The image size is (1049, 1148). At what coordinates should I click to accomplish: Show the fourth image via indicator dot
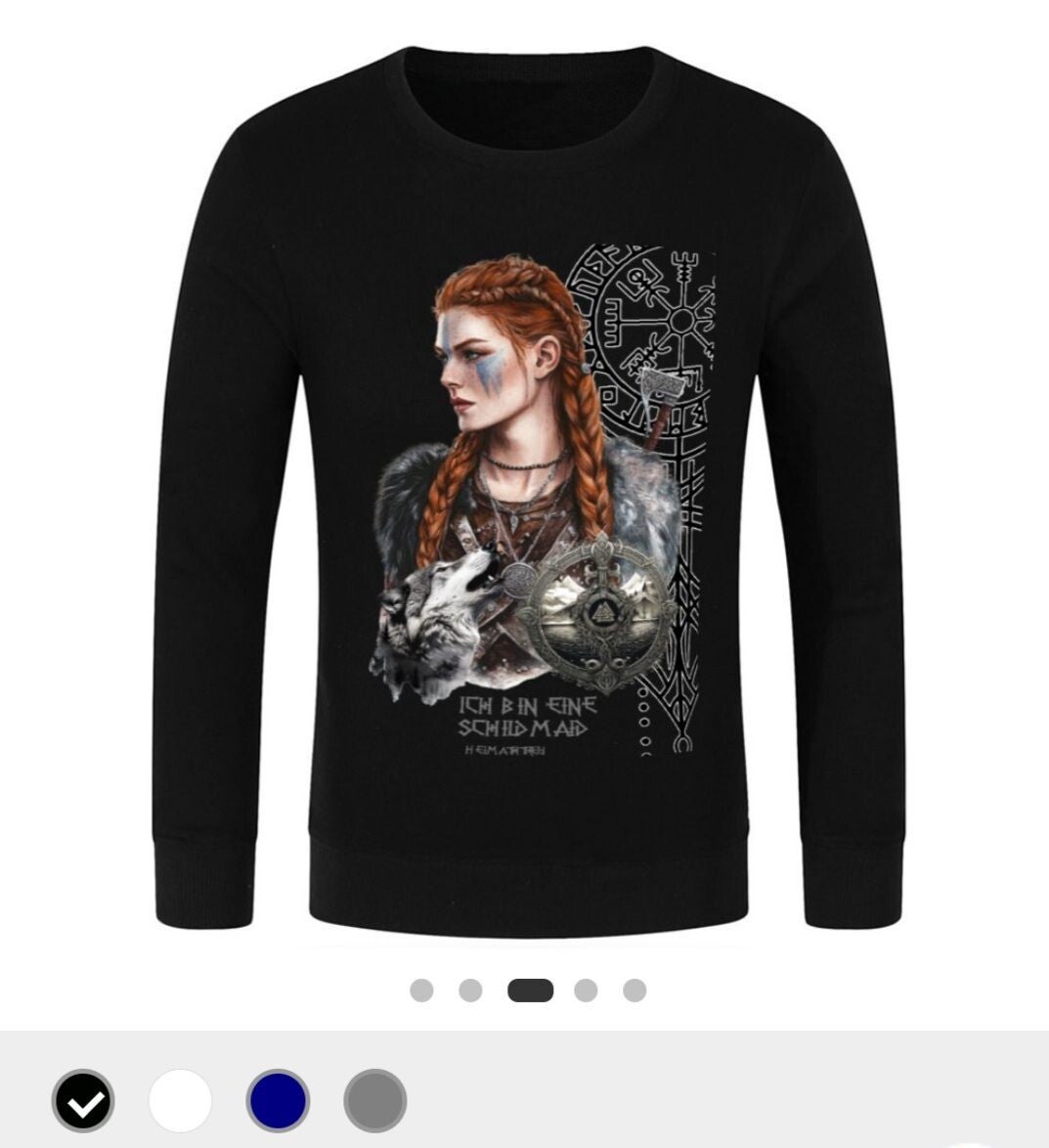pyautogui.click(x=586, y=991)
